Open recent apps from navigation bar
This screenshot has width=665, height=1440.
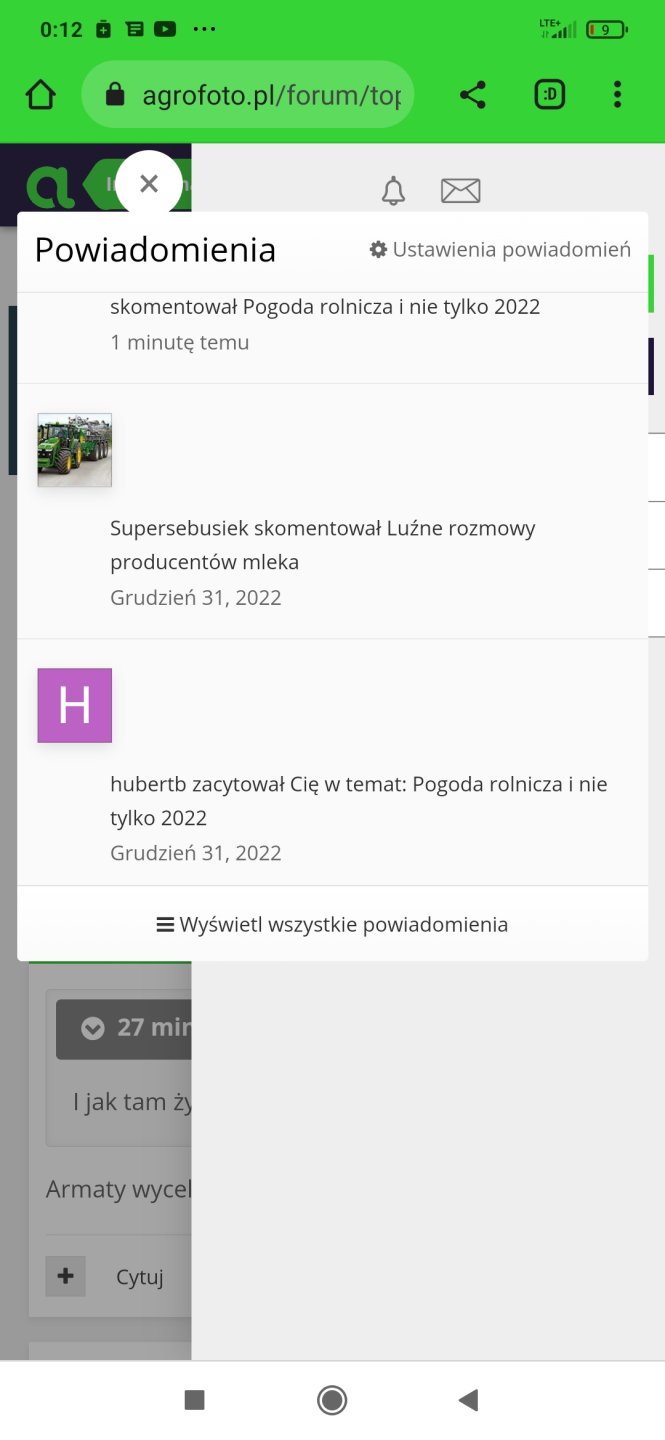[195, 1400]
